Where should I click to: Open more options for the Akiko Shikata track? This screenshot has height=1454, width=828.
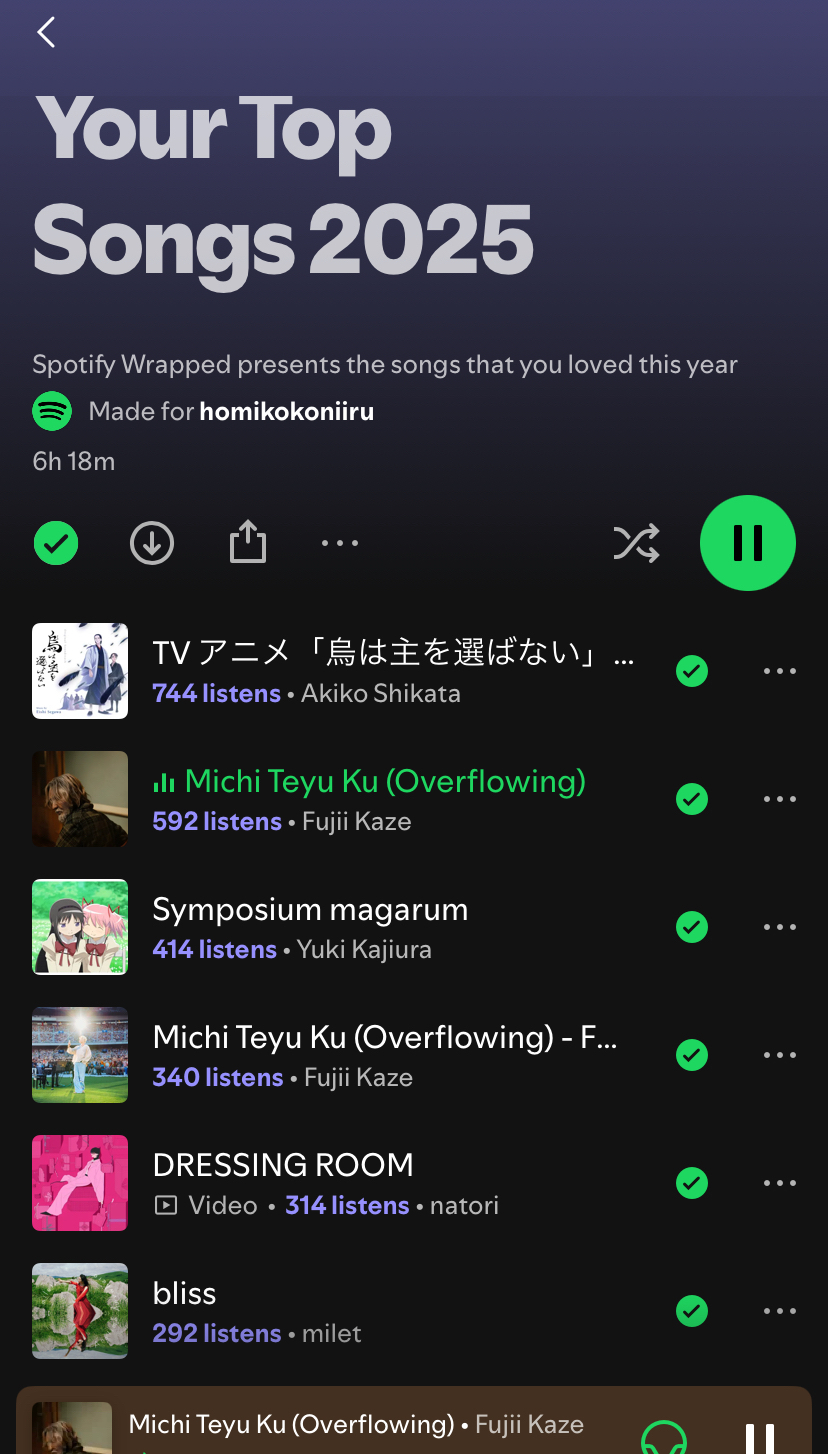[779, 671]
